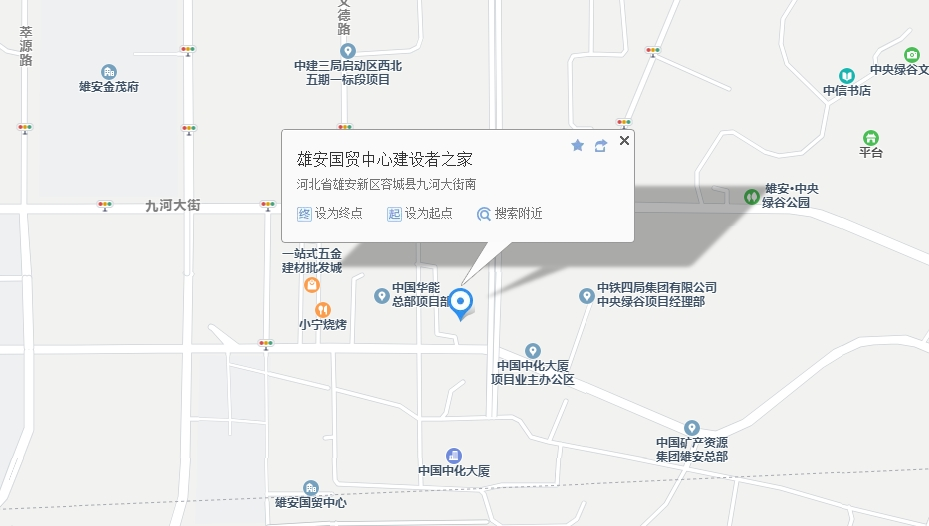
Task: Share this location
Action: [600, 146]
